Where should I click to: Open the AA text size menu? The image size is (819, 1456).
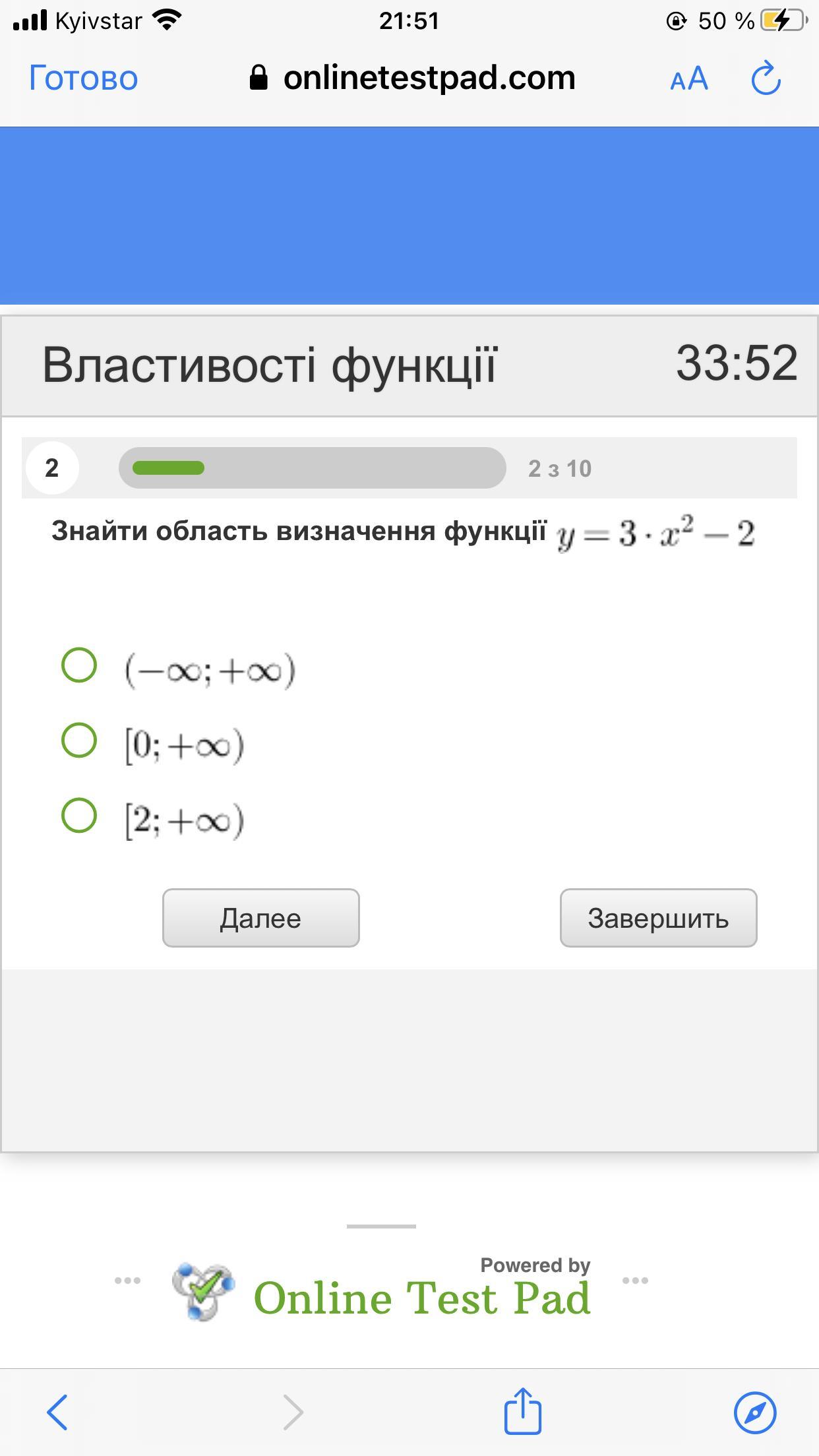point(688,79)
